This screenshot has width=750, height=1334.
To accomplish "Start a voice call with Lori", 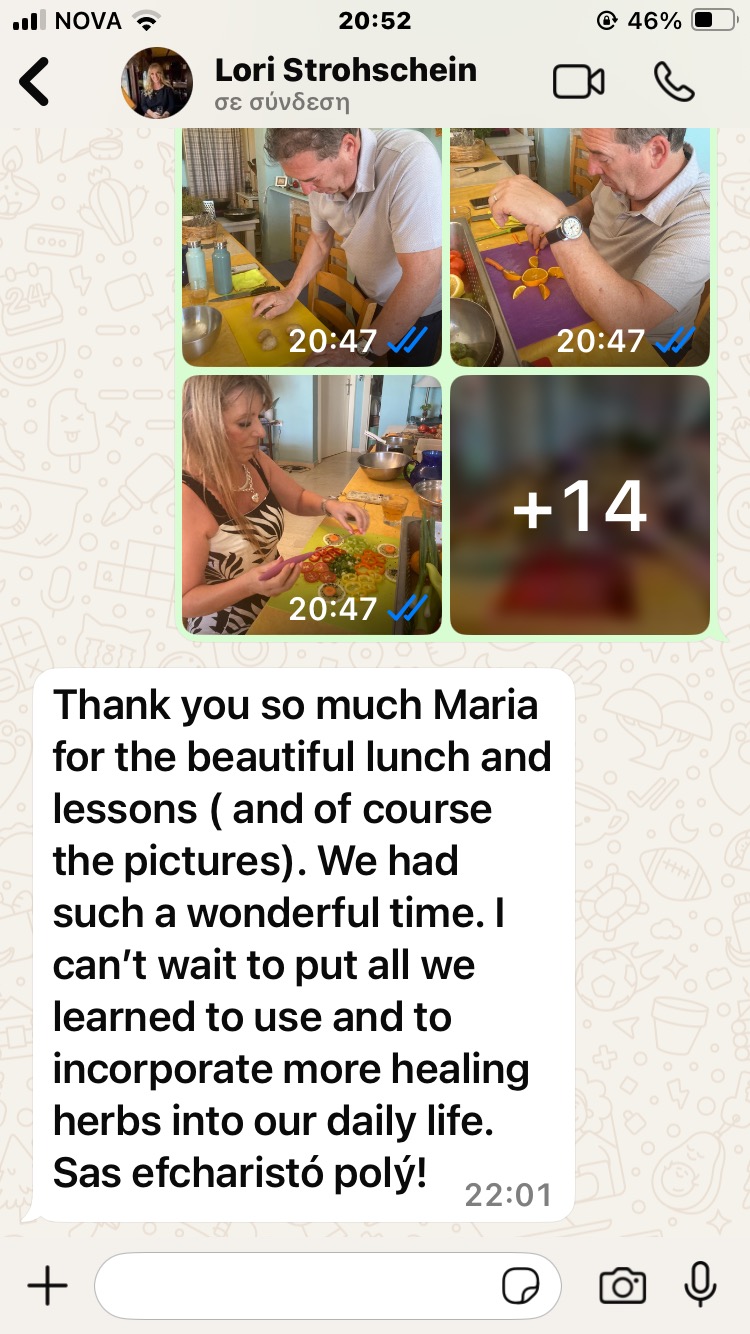I will click(x=673, y=82).
